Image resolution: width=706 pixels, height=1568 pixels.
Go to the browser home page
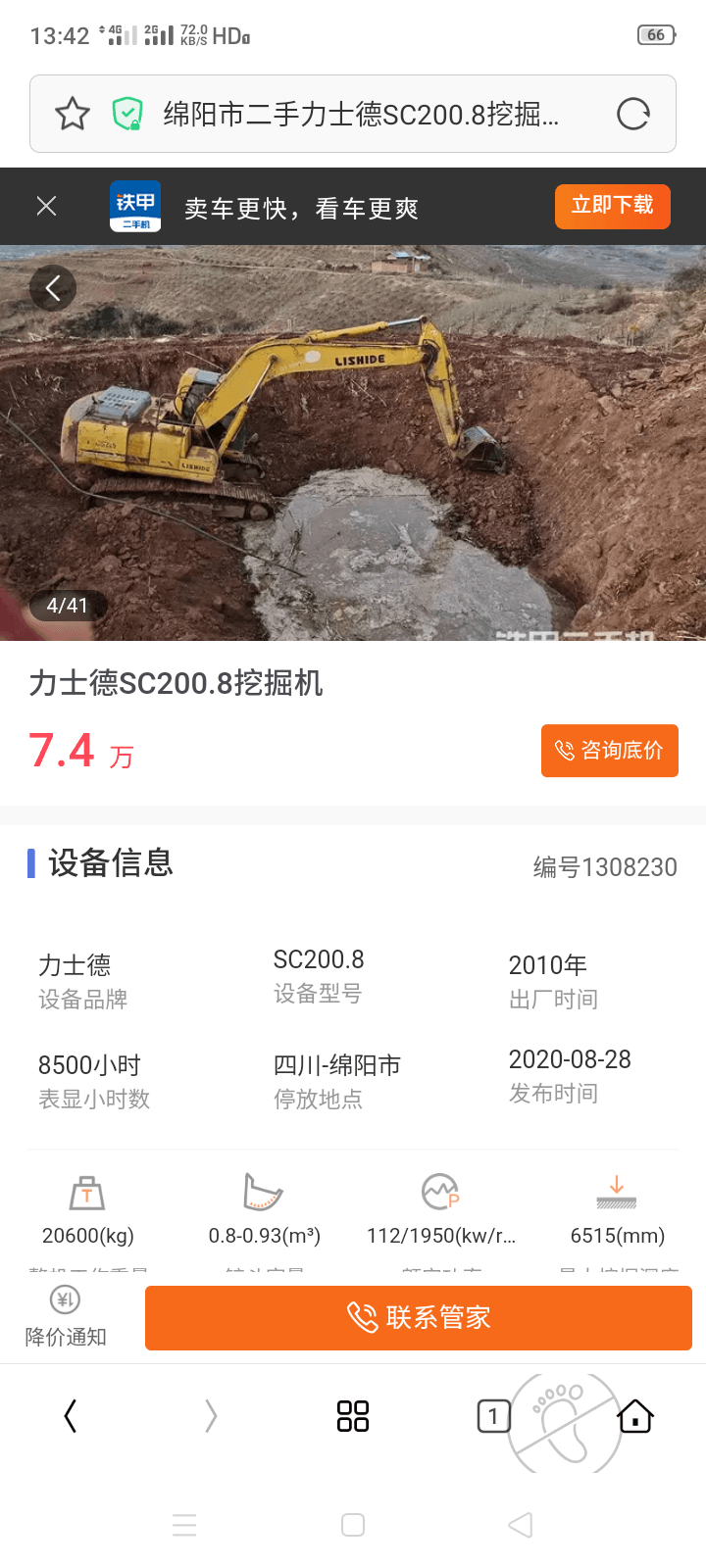click(x=635, y=1416)
